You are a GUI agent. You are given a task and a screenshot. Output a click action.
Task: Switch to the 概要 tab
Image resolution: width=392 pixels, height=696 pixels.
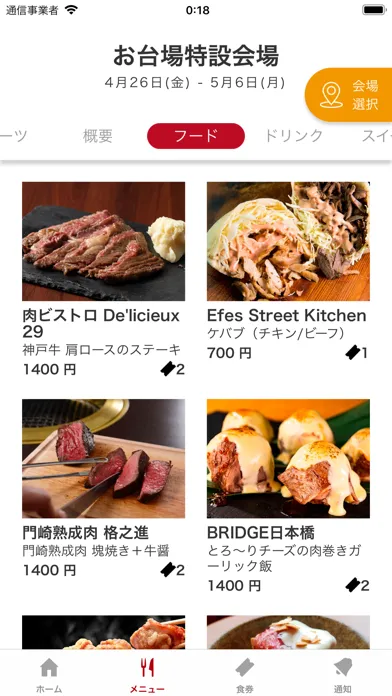98,136
